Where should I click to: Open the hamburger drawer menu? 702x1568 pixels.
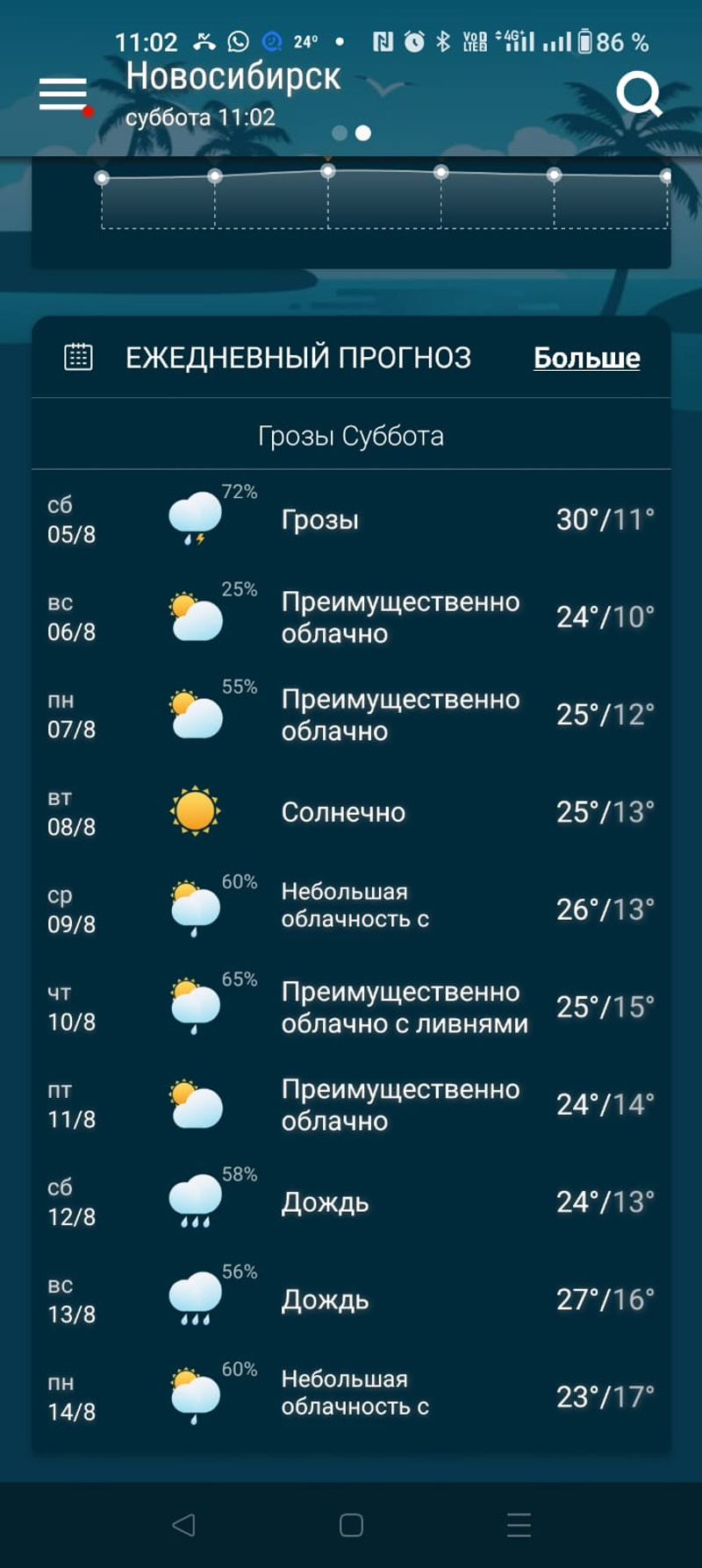[63, 94]
